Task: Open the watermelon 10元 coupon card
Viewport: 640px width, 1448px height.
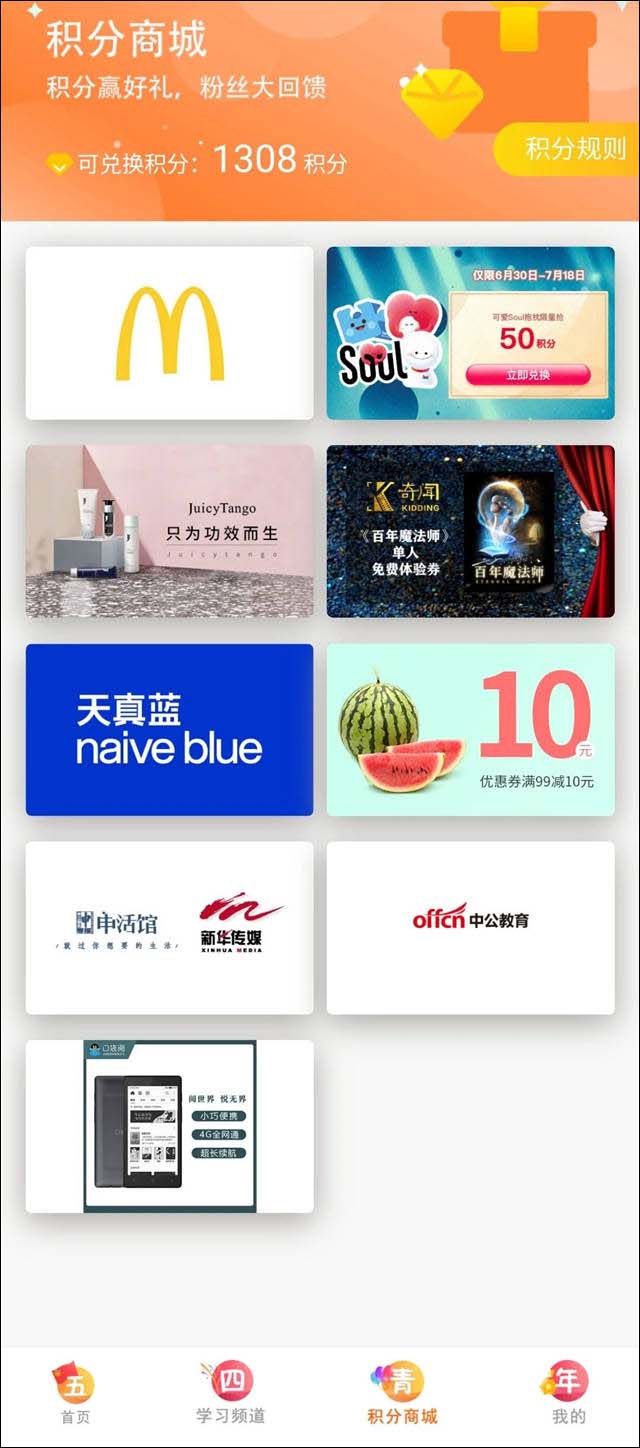Action: pyautogui.click(x=470, y=729)
